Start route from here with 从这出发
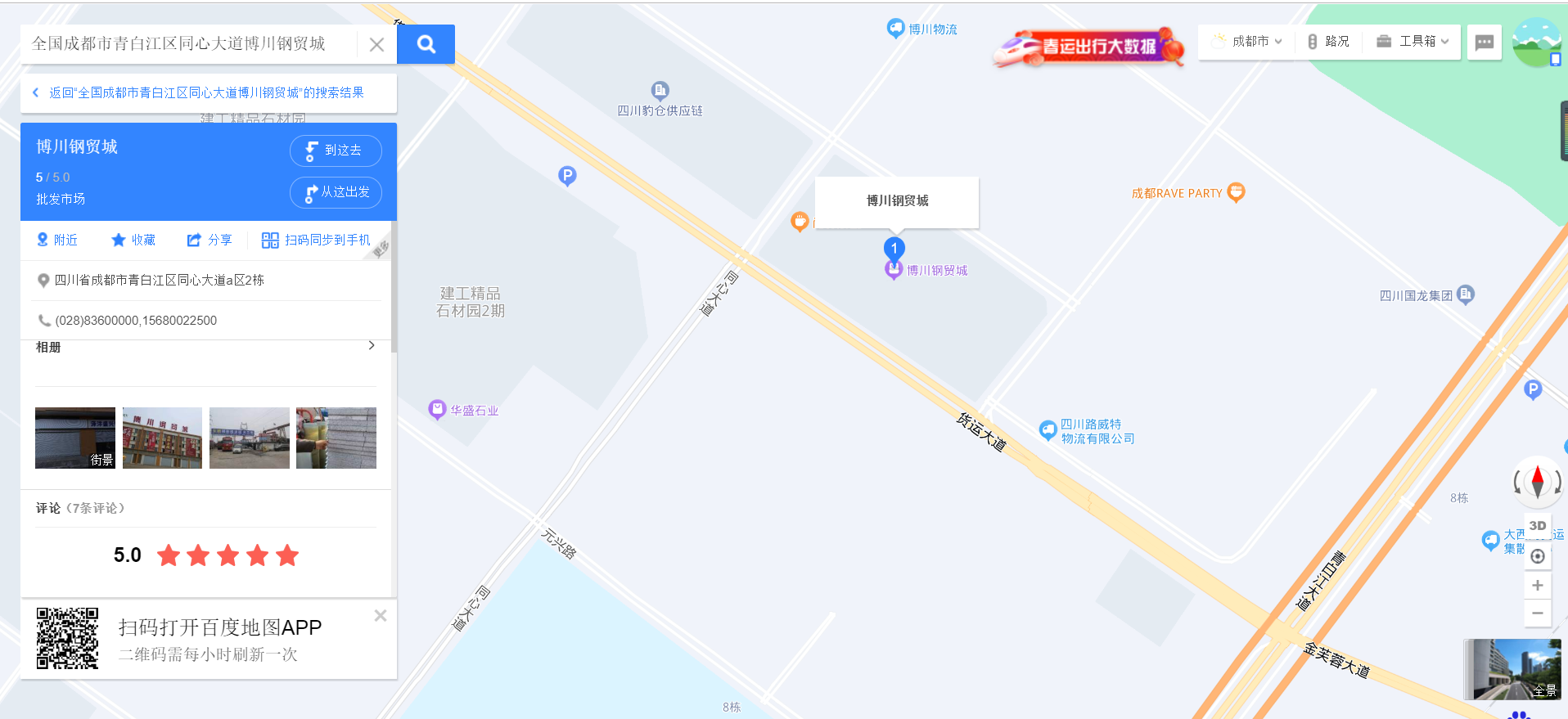Screen dimensions: 1568x719 click(x=336, y=192)
